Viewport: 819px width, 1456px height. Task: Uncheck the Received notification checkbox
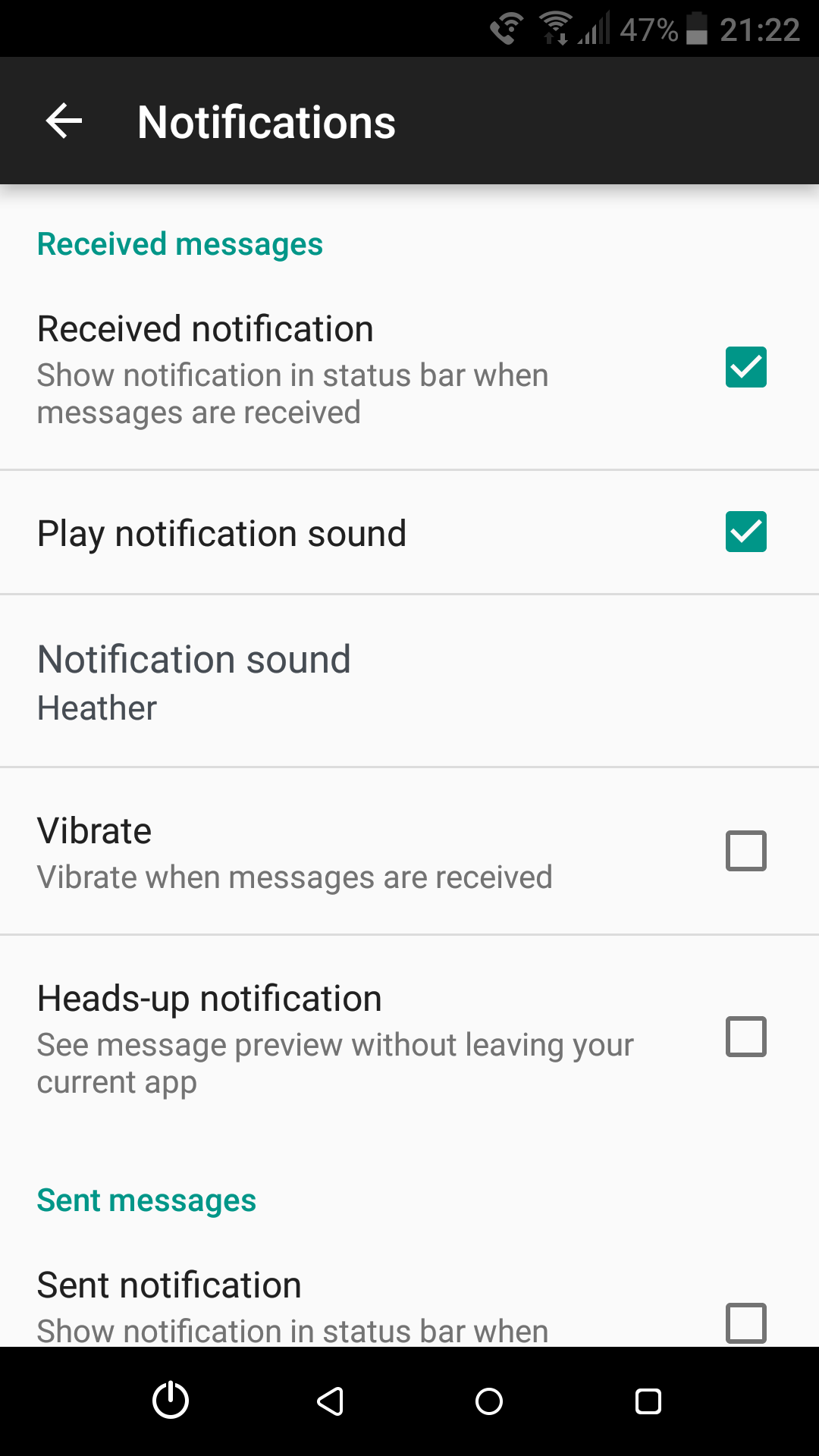click(745, 367)
